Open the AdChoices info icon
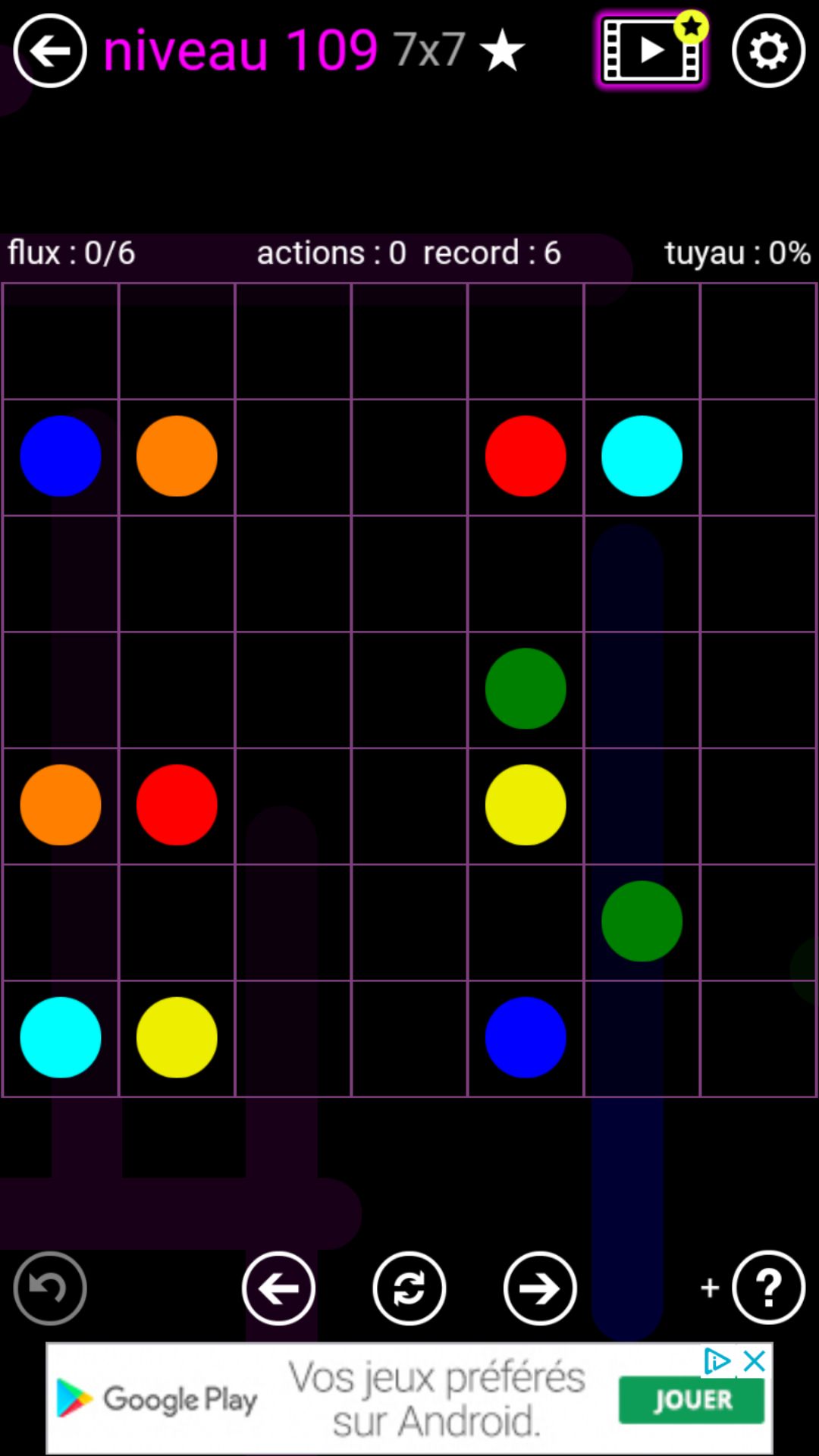 pyautogui.click(x=716, y=1361)
